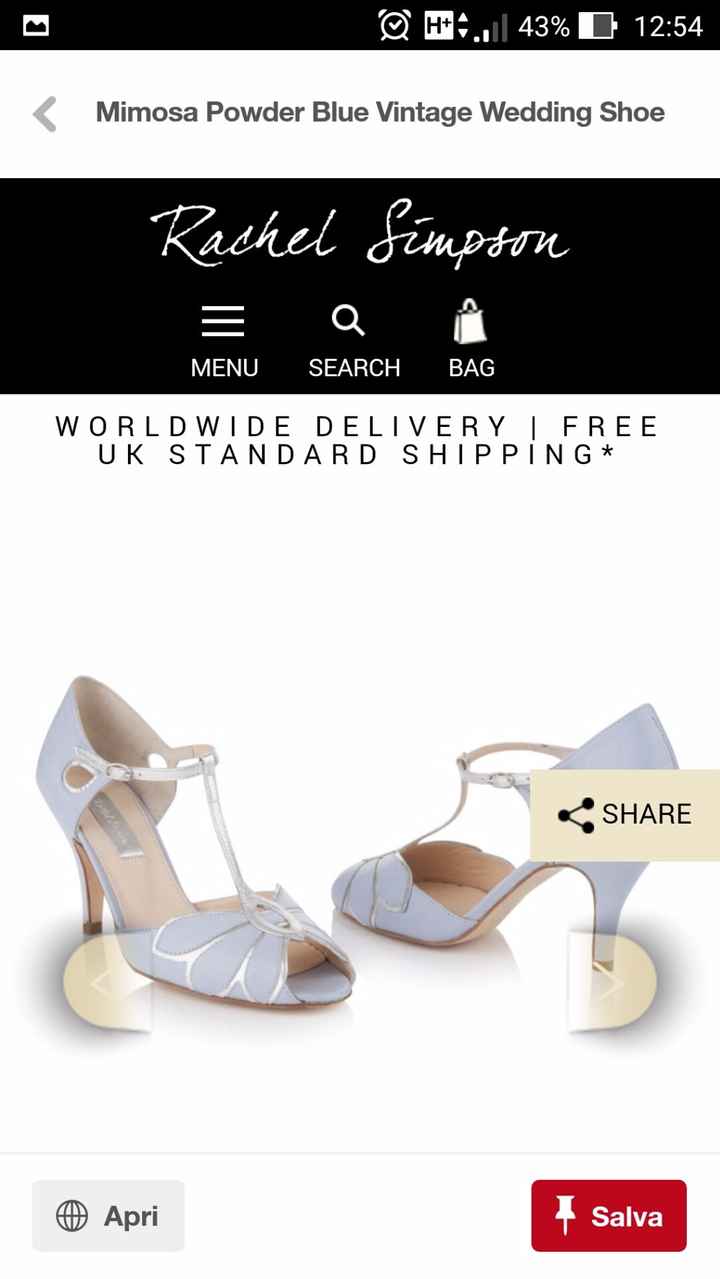Tap the Mimosa Powder Blue title text
The height and width of the screenshot is (1279, 720).
(380, 113)
